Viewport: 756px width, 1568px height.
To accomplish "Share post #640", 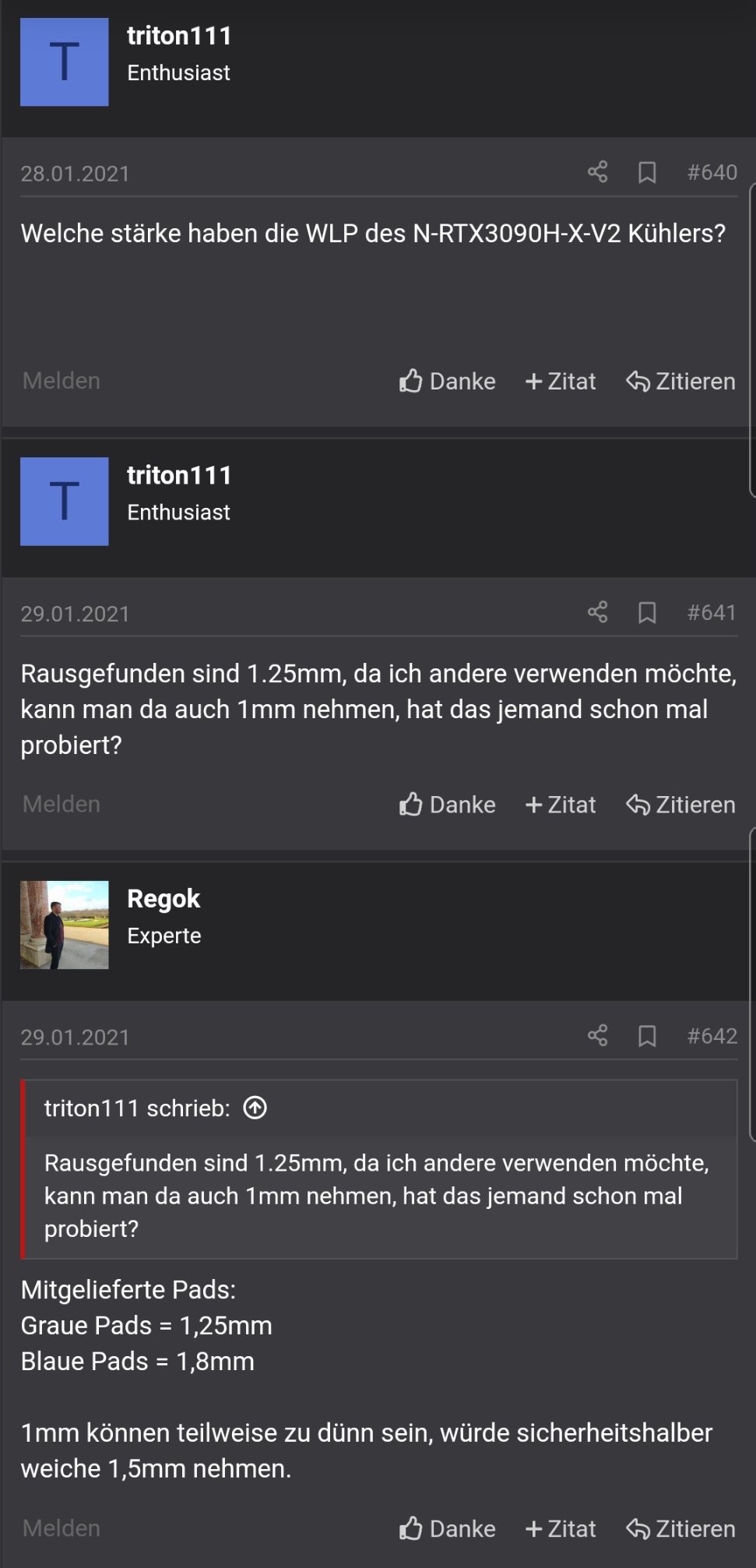I will coord(597,172).
